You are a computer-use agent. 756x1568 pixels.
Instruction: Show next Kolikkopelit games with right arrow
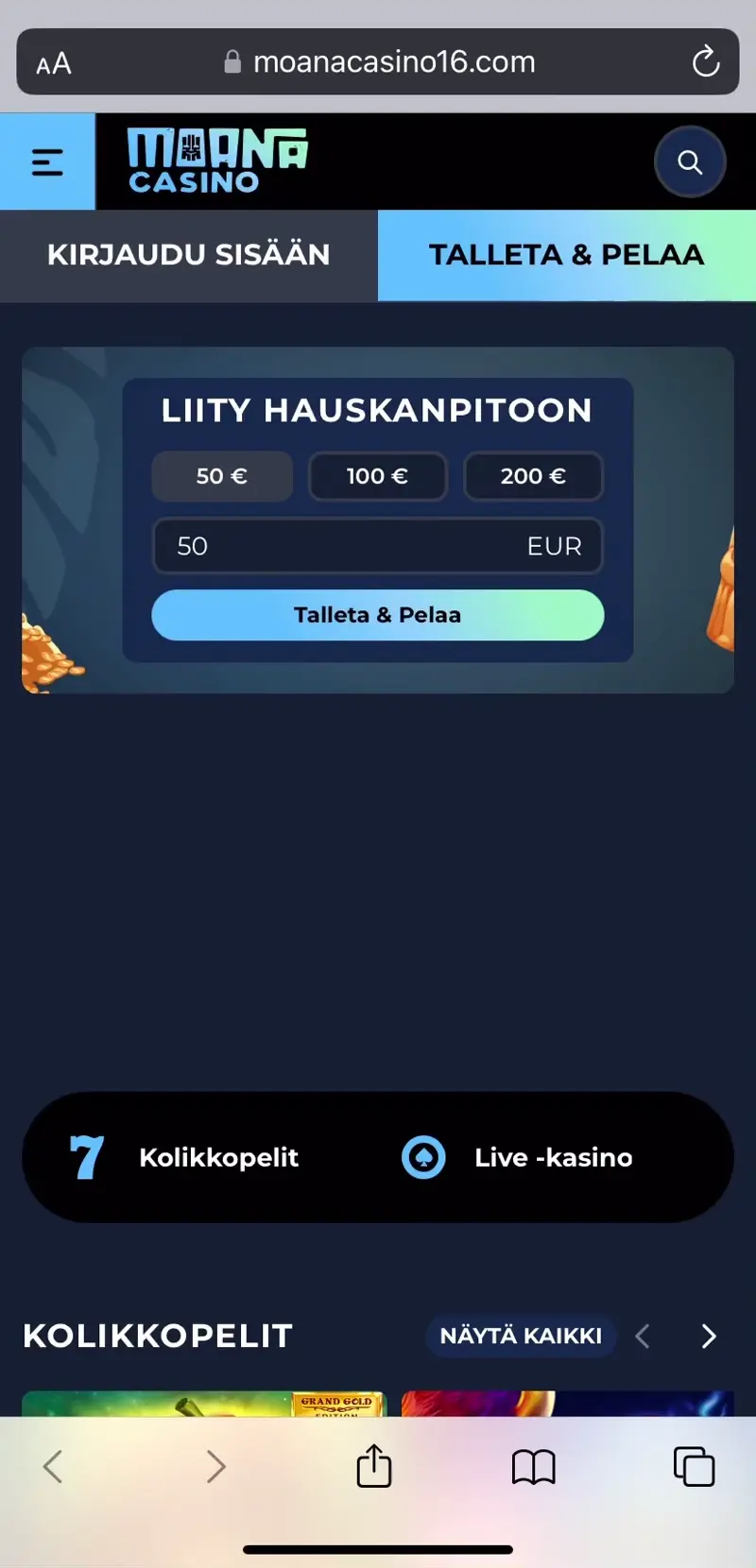tap(709, 1336)
